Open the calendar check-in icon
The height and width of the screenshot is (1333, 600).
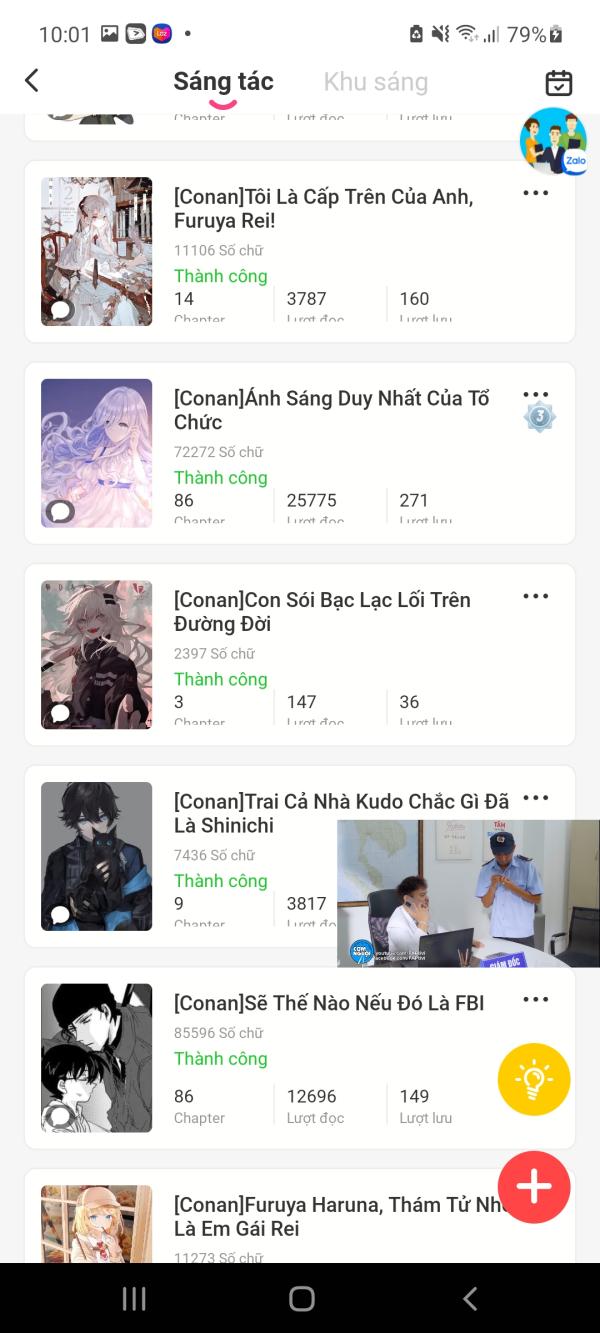(x=558, y=82)
